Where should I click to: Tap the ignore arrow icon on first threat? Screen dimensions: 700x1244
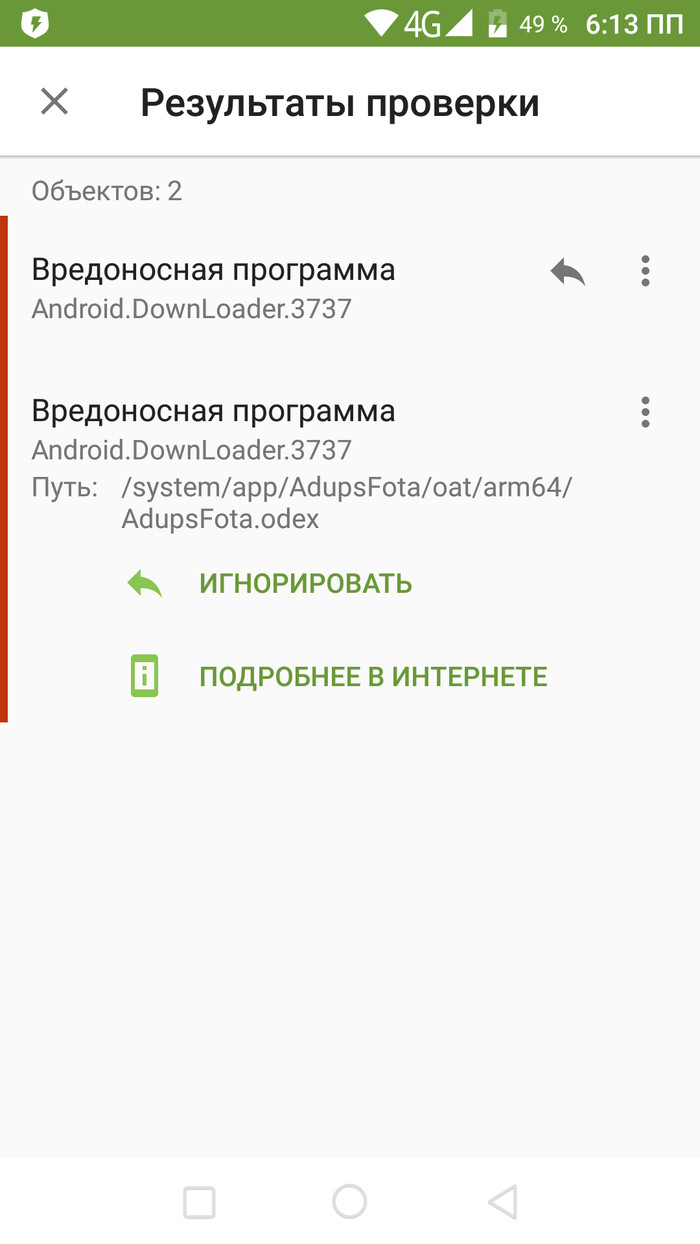click(x=567, y=271)
